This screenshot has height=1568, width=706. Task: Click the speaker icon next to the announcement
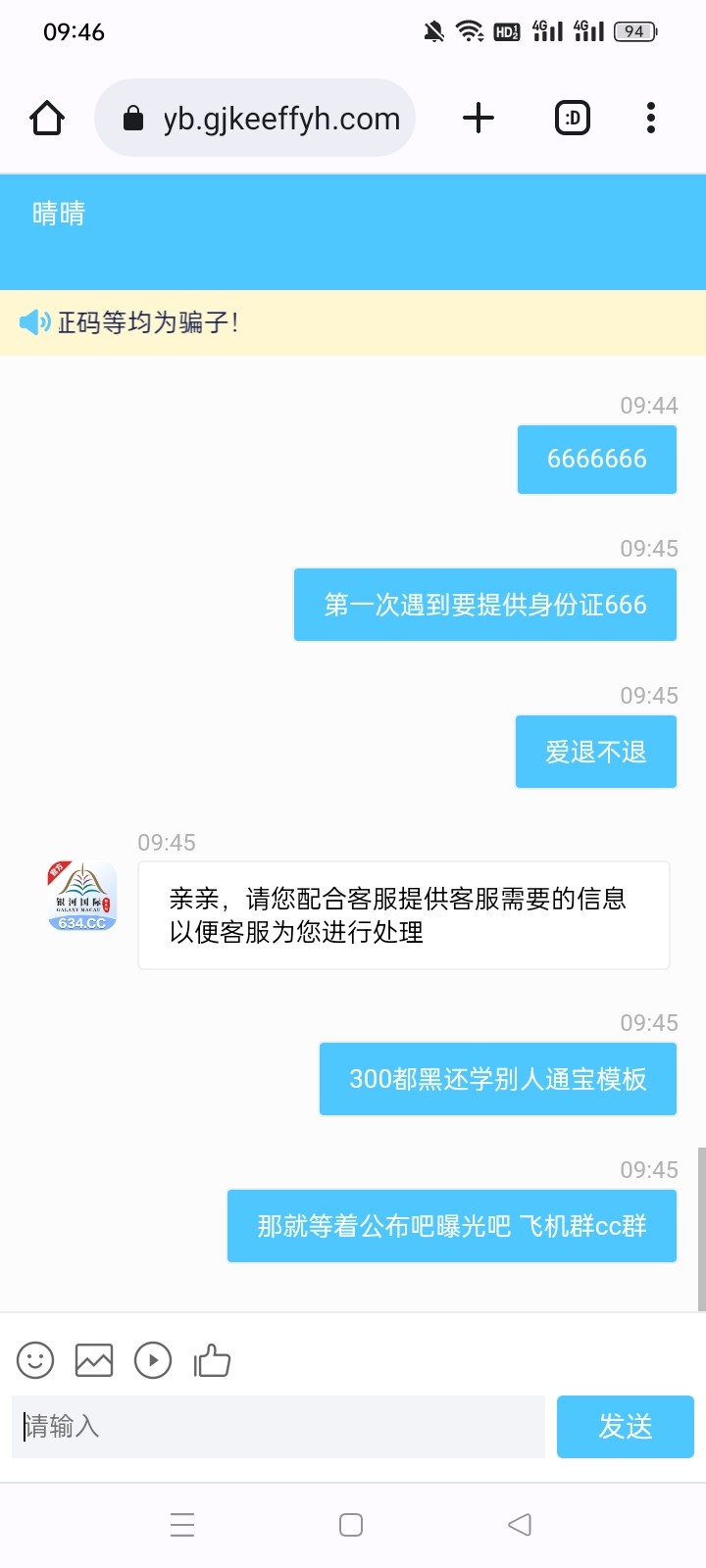(33, 322)
